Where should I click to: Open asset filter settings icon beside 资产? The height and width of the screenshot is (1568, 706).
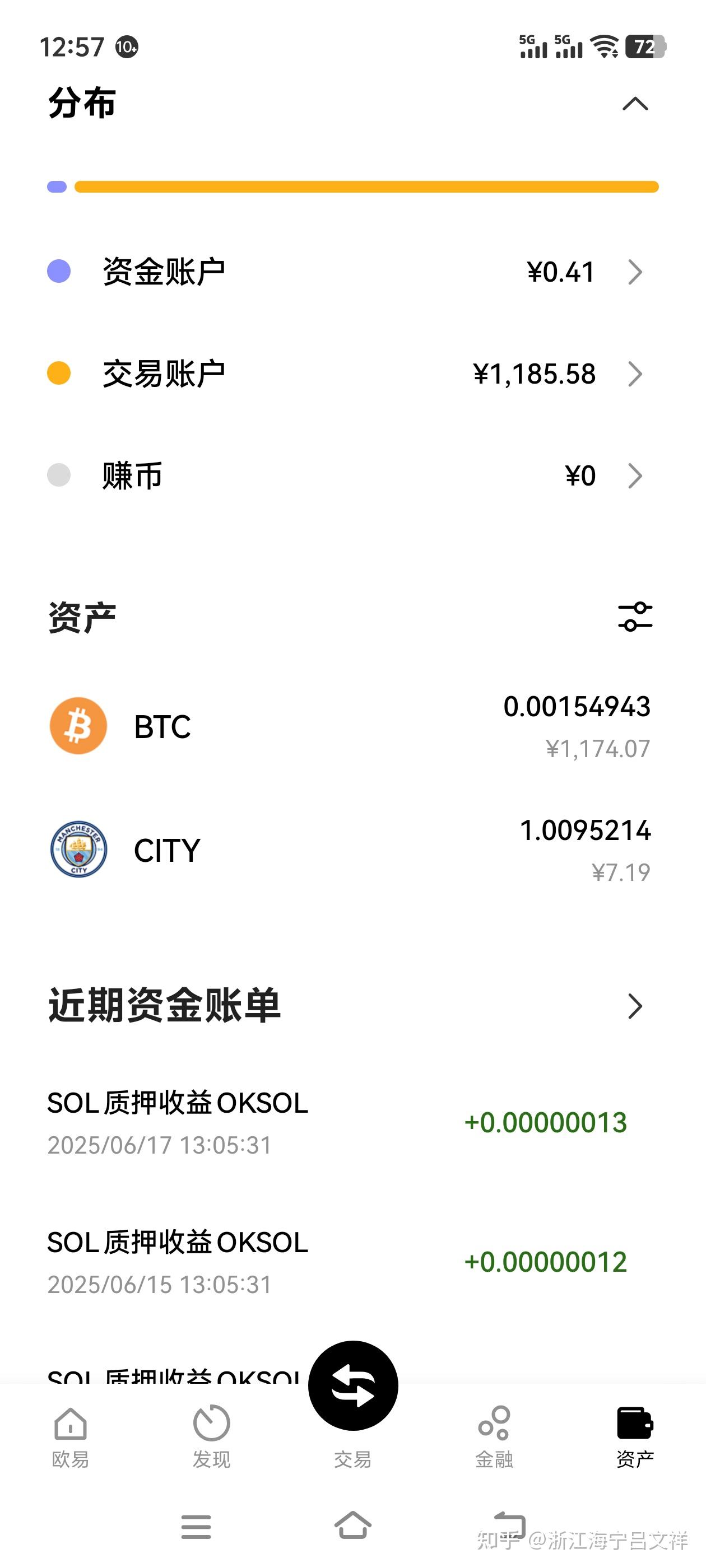coord(636,617)
